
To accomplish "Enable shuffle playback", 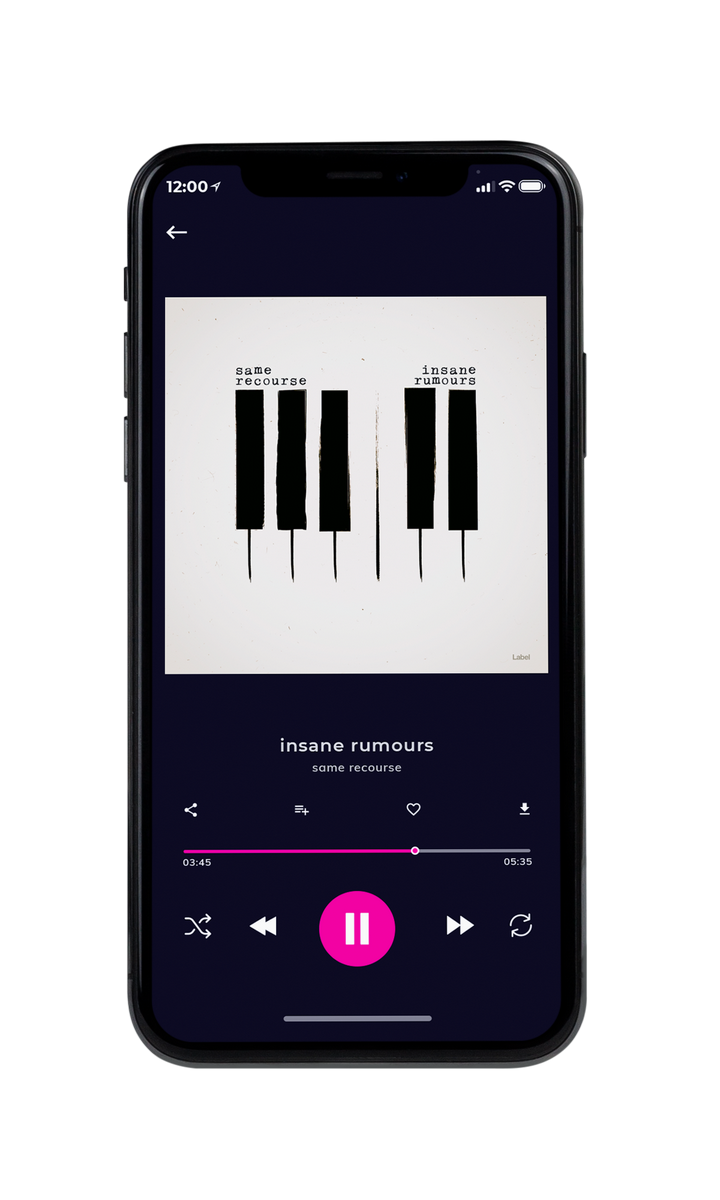I will [x=198, y=926].
